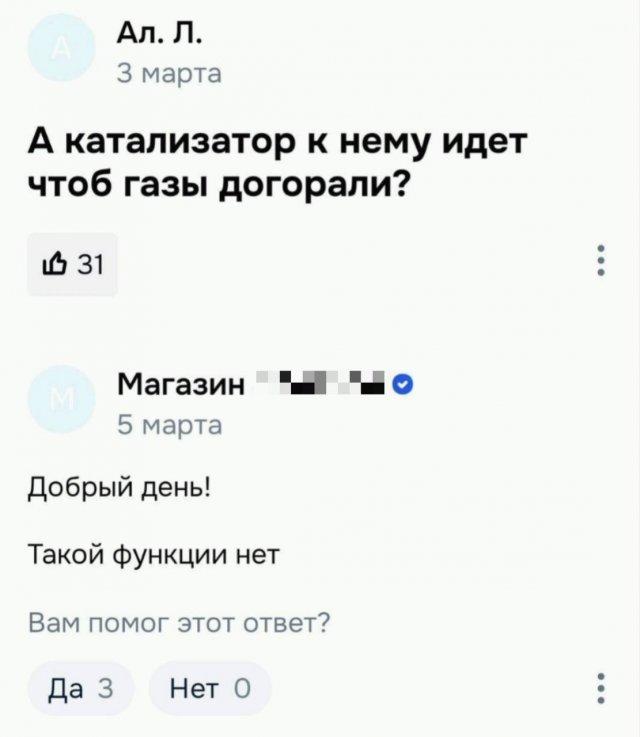Open overflow menu for the Магазин reply
Image resolution: width=640 pixels, height=737 pixels.
click(599, 688)
